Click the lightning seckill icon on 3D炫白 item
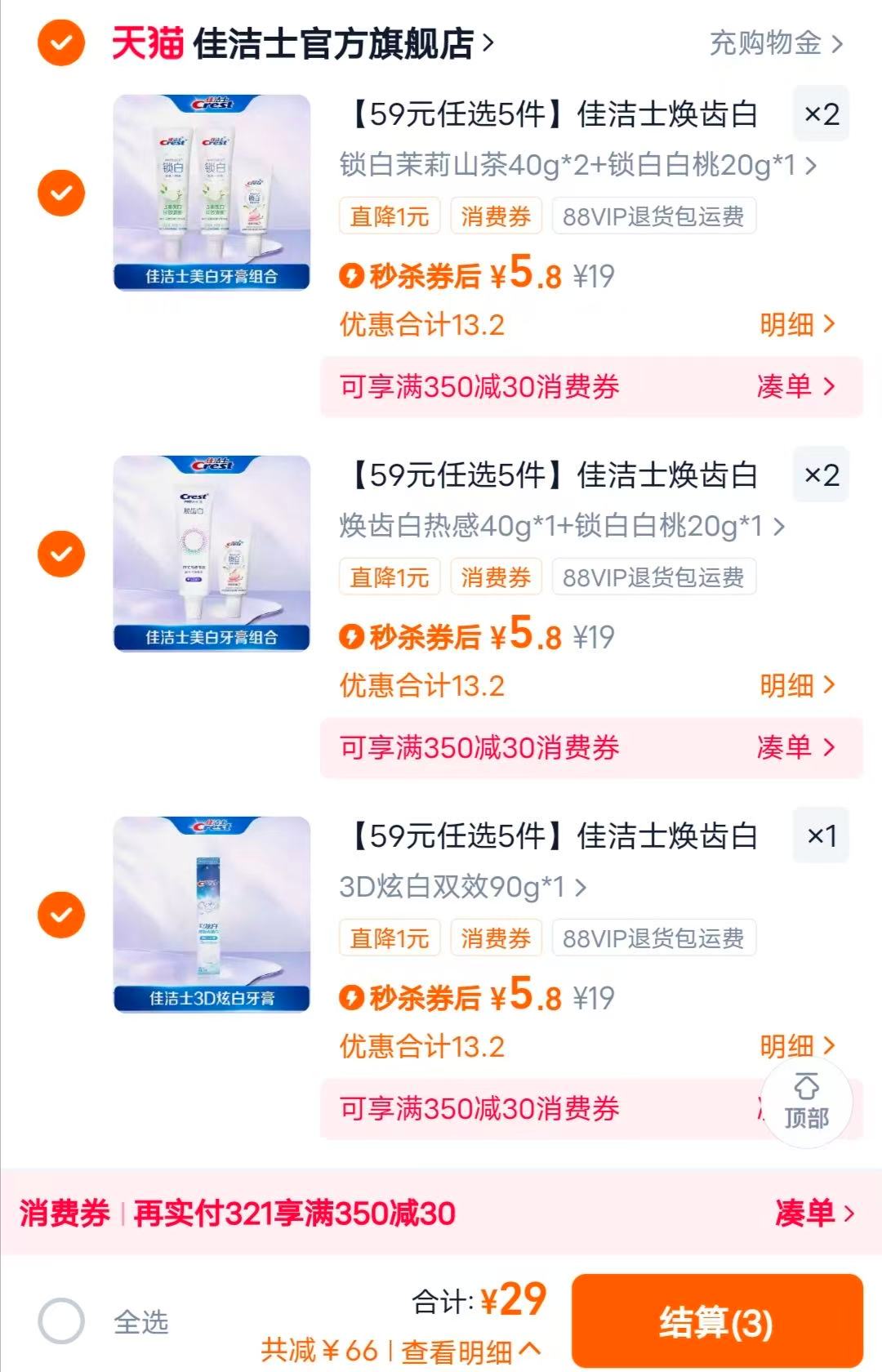 (x=352, y=998)
